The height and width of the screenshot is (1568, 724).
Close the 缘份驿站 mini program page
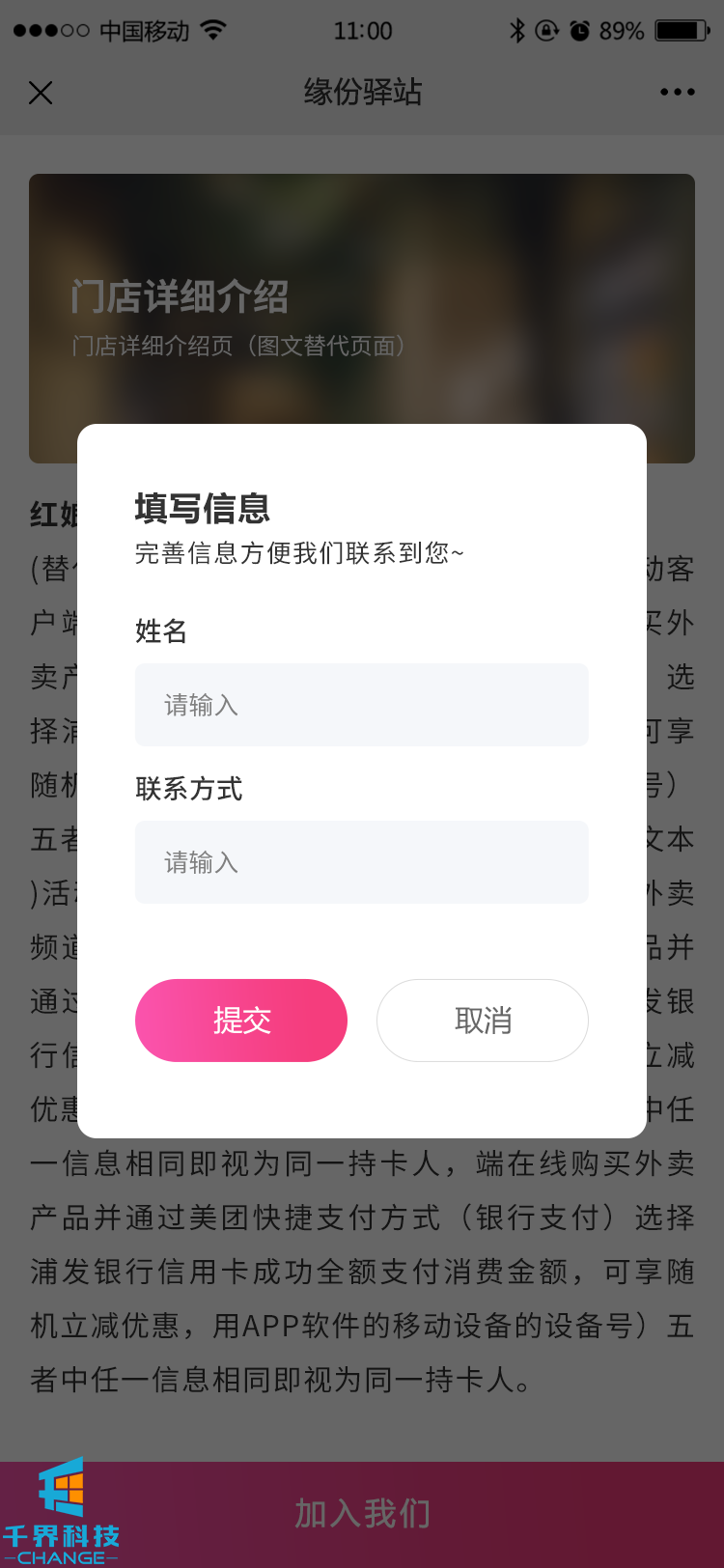(x=41, y=93)
